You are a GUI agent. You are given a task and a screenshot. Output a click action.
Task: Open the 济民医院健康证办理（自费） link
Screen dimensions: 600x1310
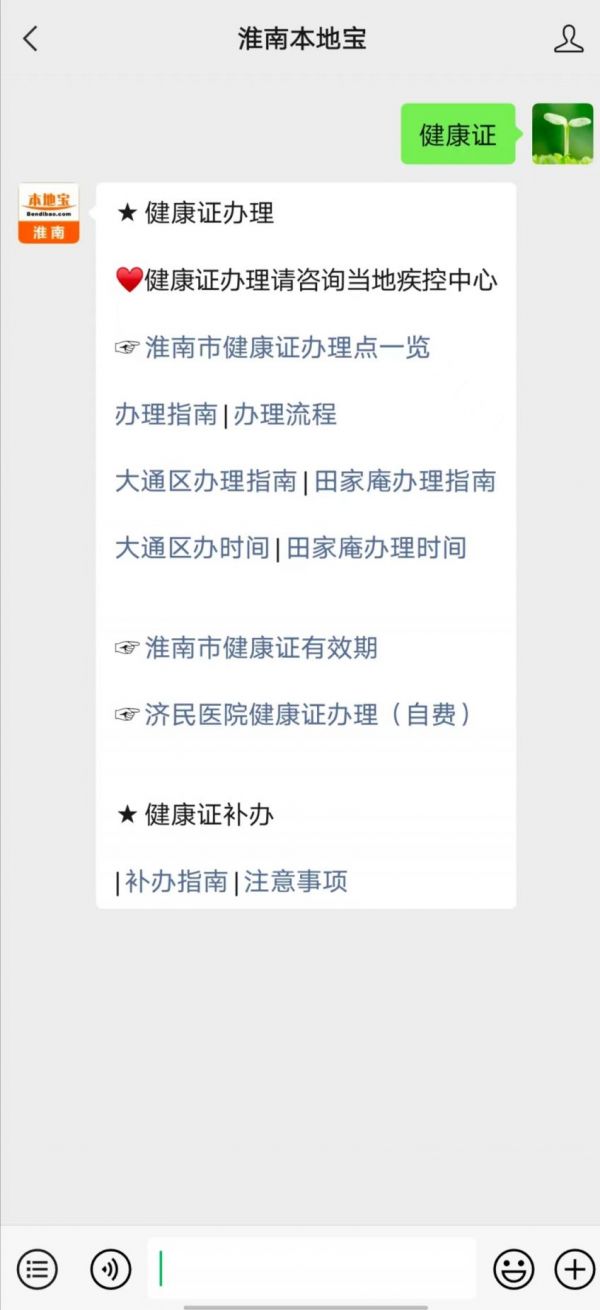(308, 715)
